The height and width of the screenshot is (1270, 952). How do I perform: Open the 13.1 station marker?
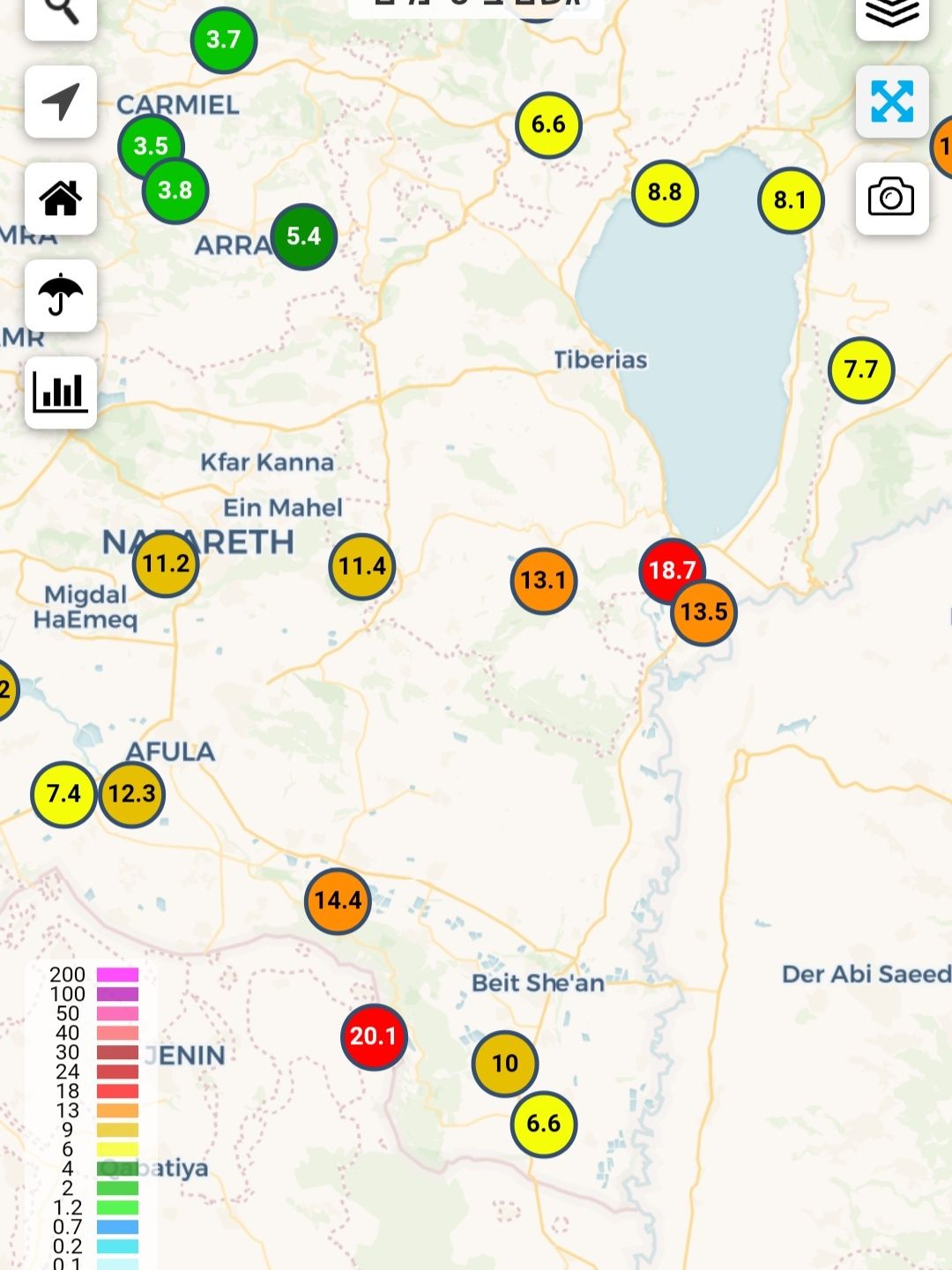(543, 580)
